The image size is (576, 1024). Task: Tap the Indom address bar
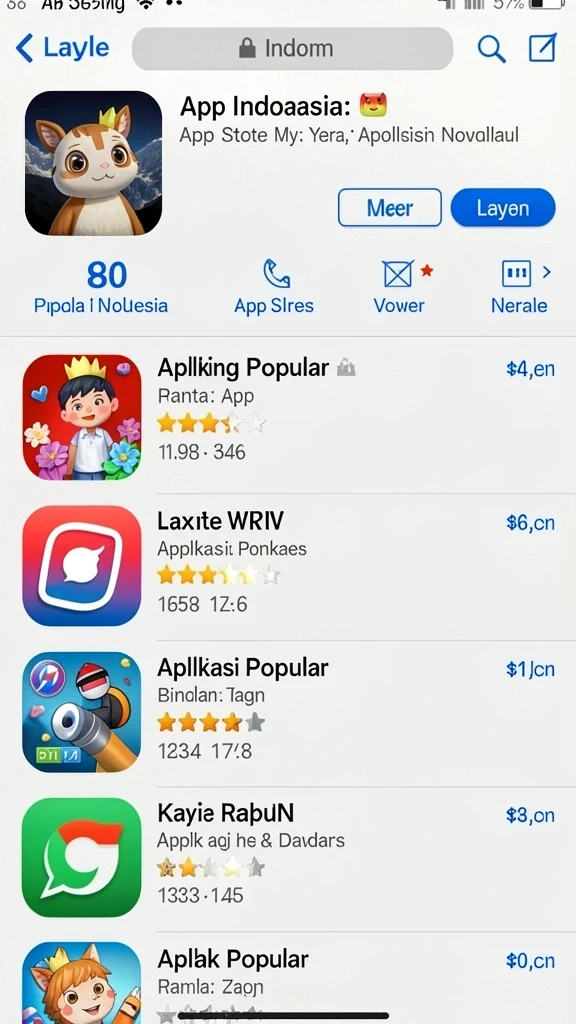click(x=292, y=48)
